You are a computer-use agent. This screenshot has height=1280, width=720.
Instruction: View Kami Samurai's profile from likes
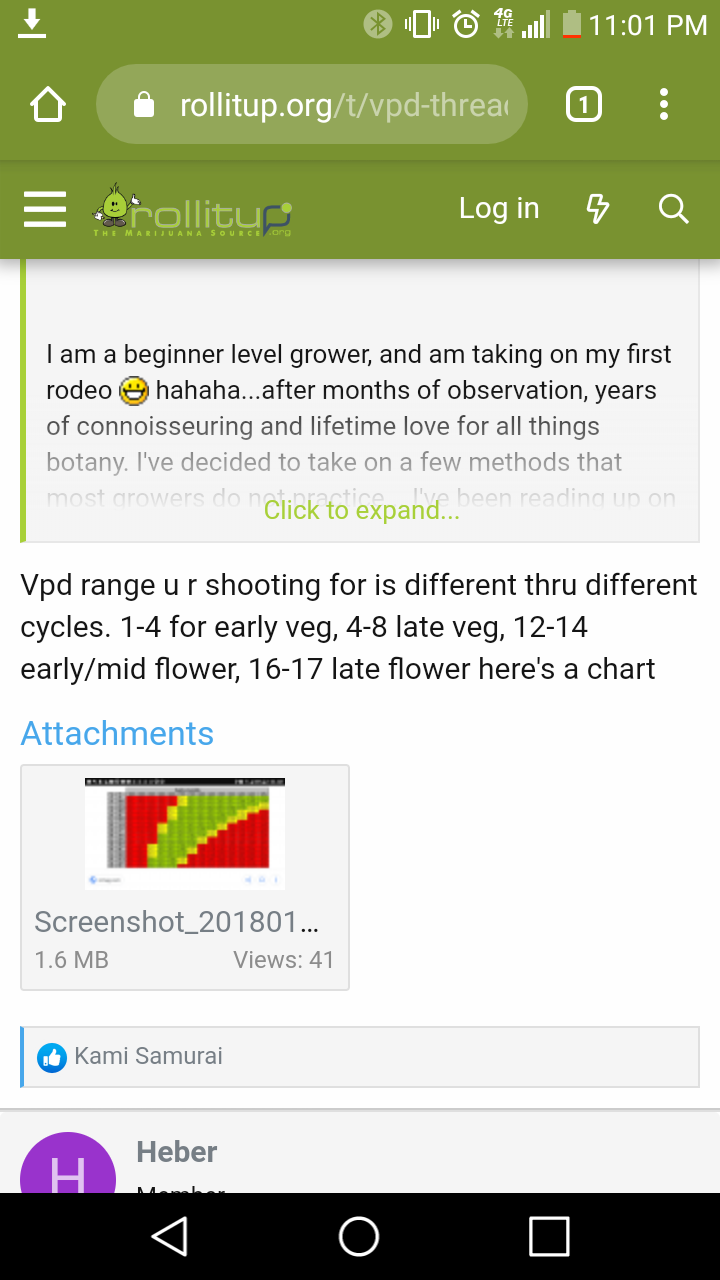tap(148, 1056)
